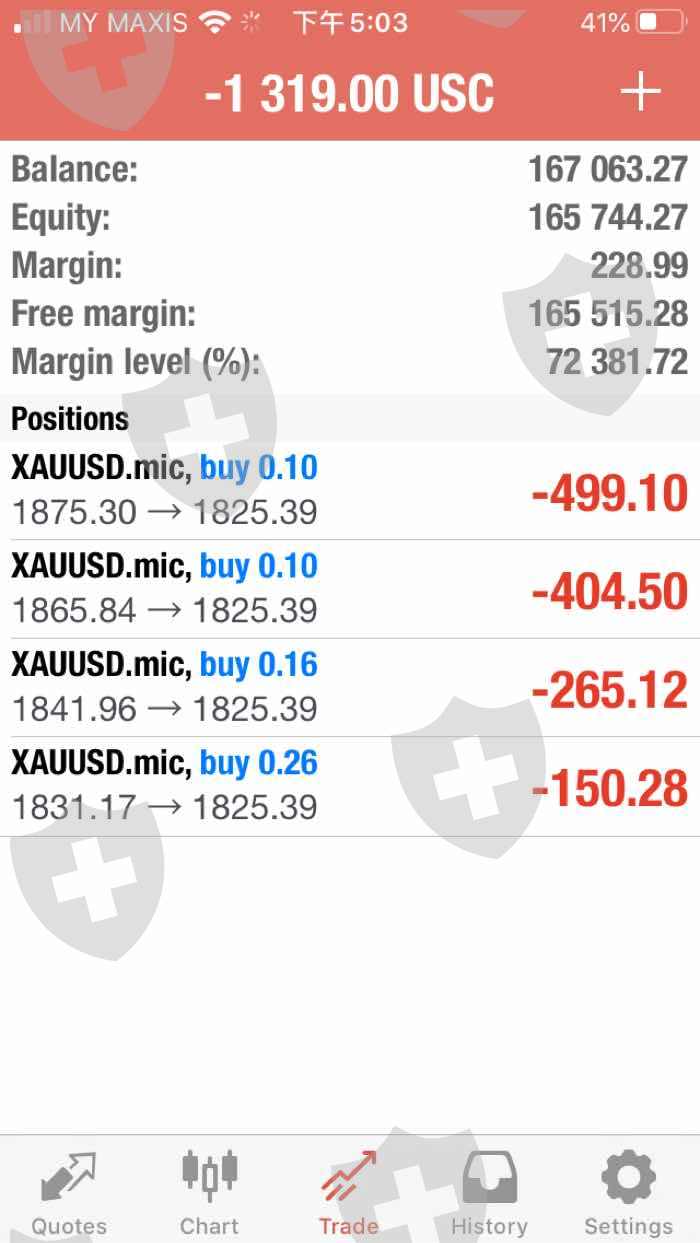Image resolution: width=700 pixels, height=1243 pixels.
Task: Go to the History tab
Action: pos(489,1192)
